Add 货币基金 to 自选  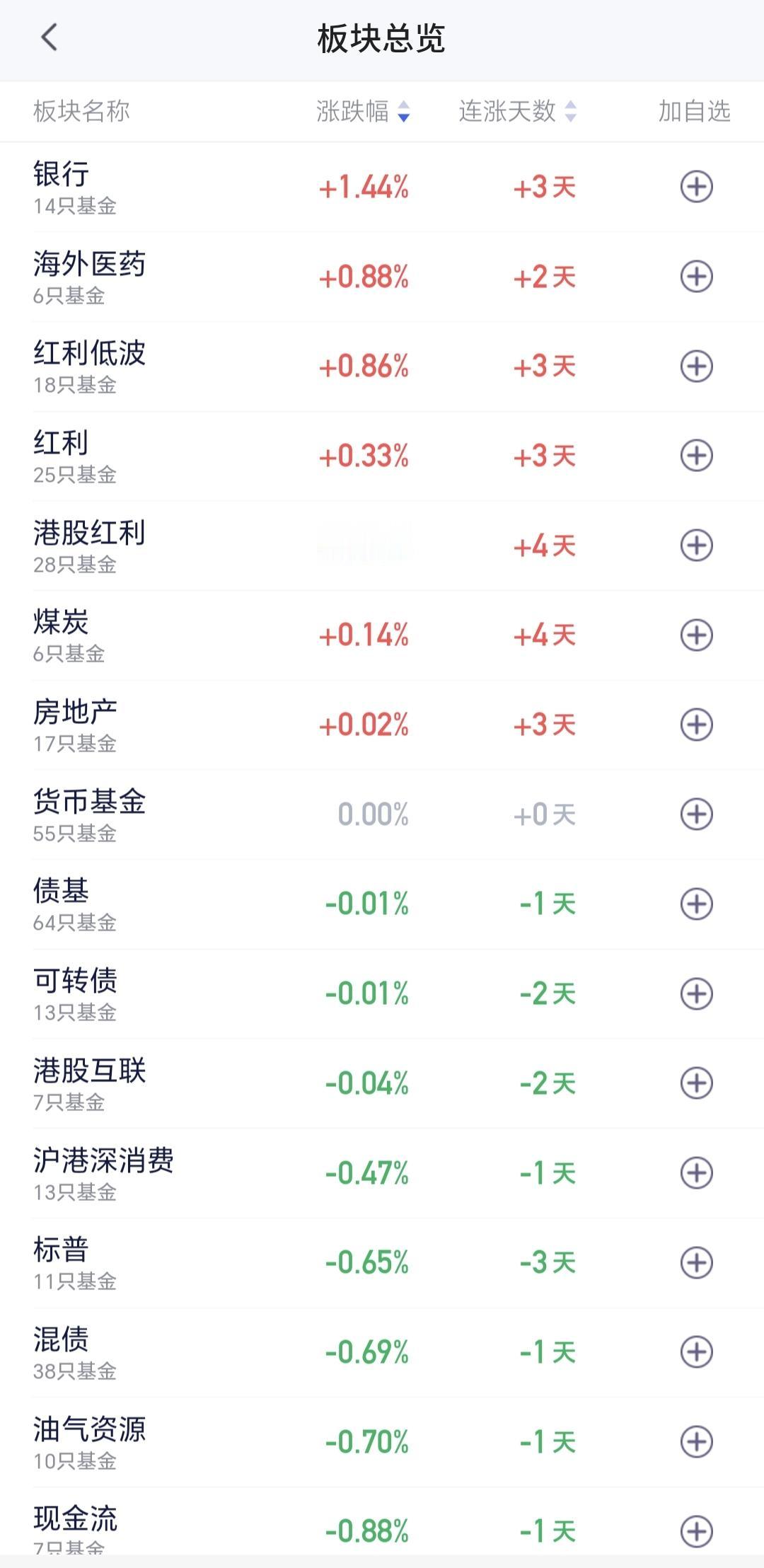tap(696, 814)
